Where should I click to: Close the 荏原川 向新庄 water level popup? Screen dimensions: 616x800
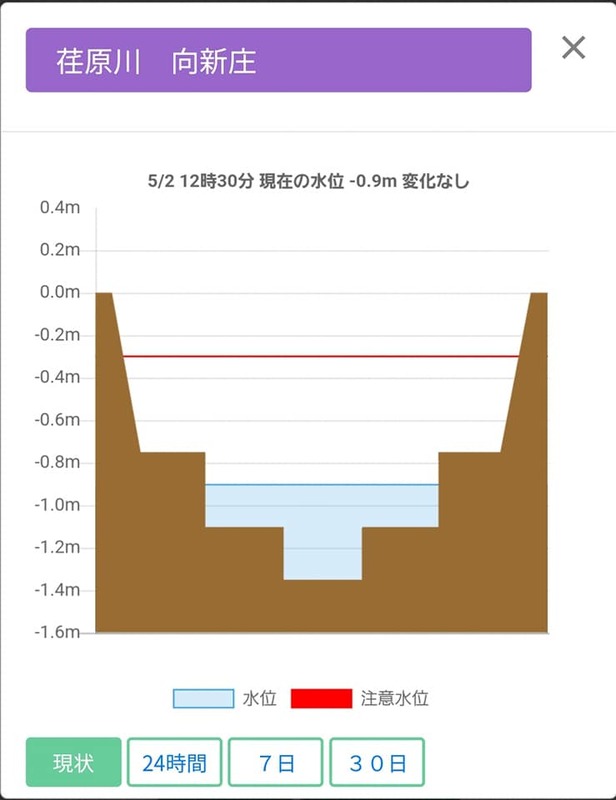point(573,48)
